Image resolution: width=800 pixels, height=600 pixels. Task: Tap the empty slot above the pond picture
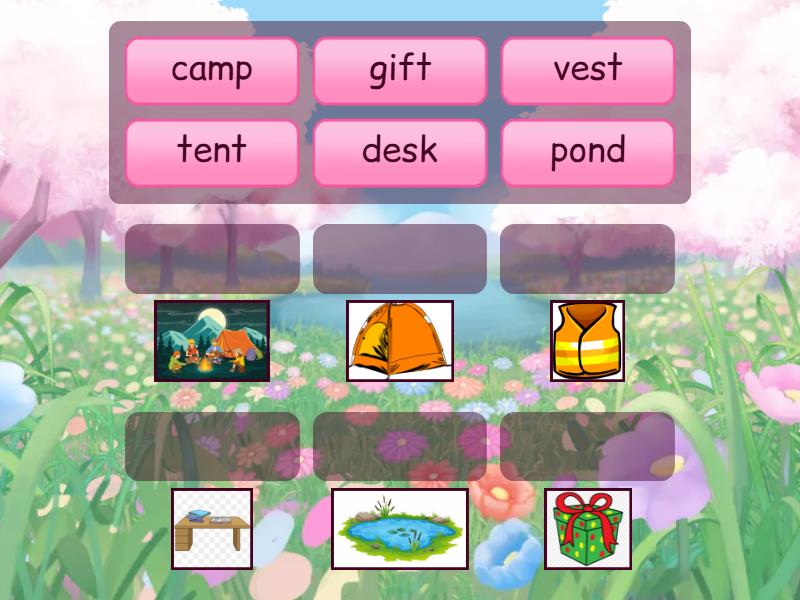point(400,446)
